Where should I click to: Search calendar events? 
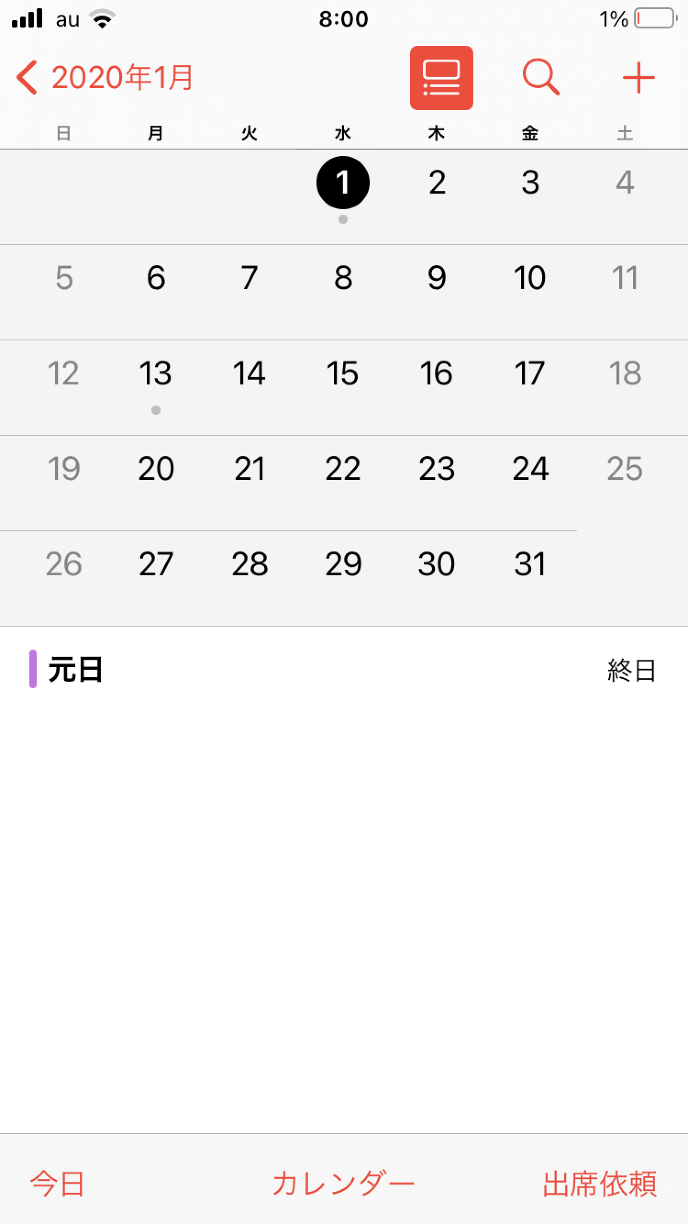point(541,78)
